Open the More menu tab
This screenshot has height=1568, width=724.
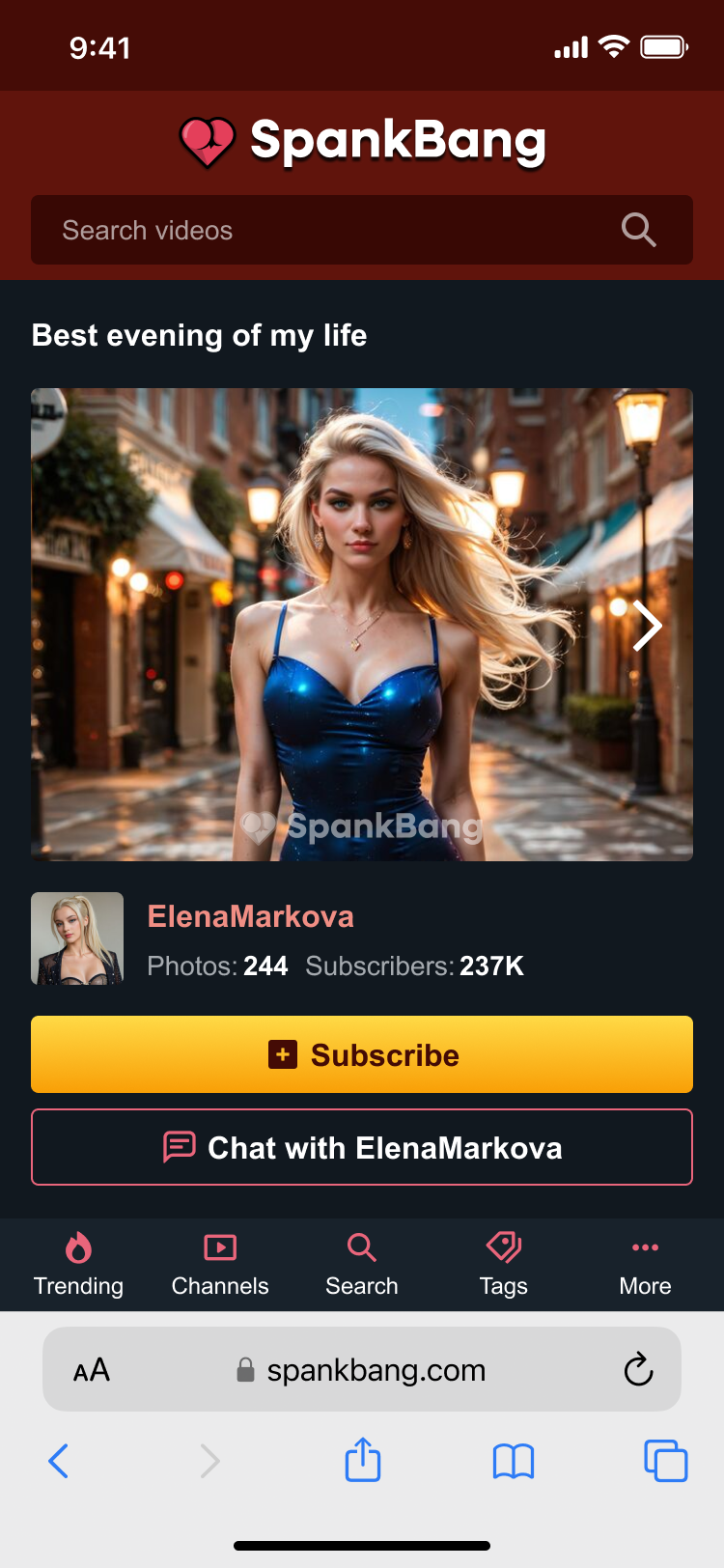coord(645,1264)
